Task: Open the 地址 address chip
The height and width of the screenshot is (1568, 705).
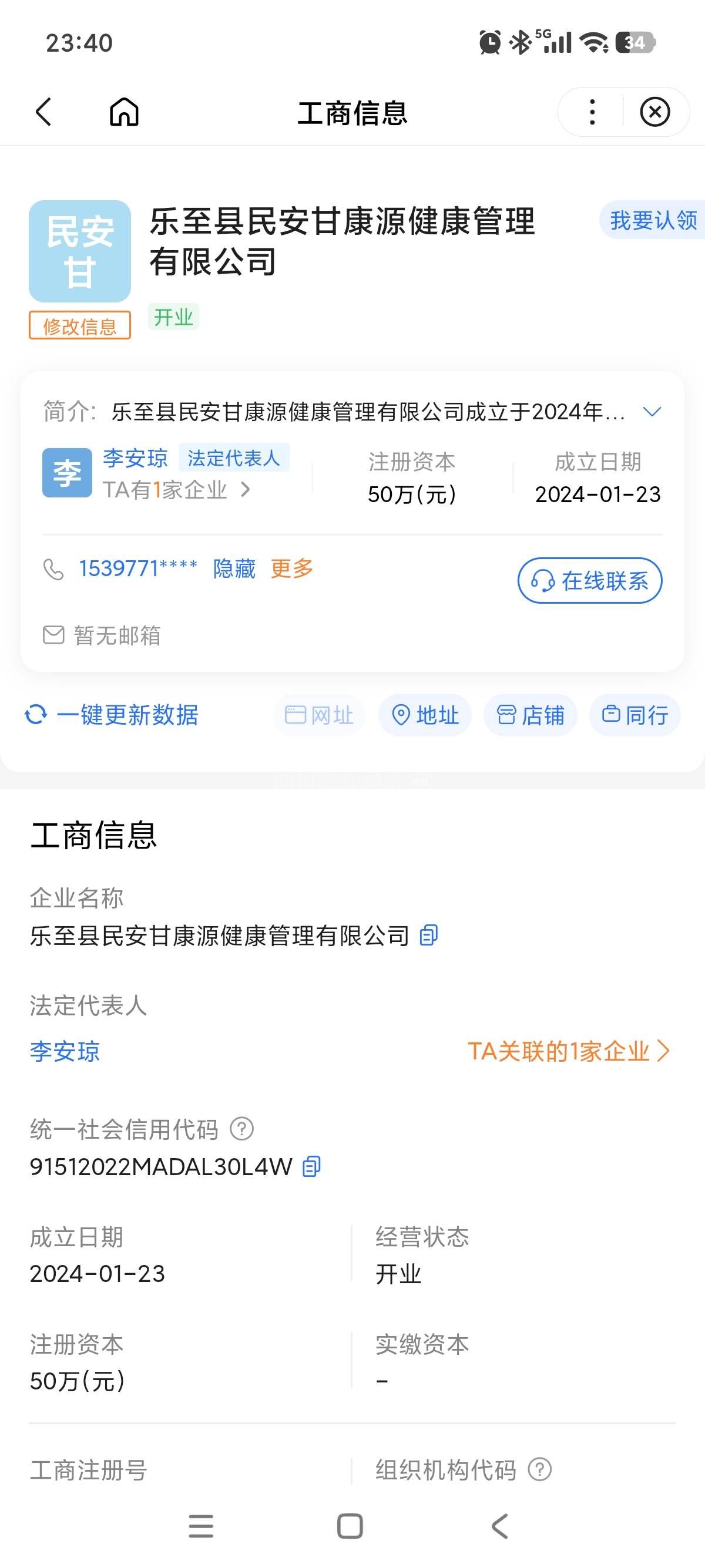Action: point(425,715)
